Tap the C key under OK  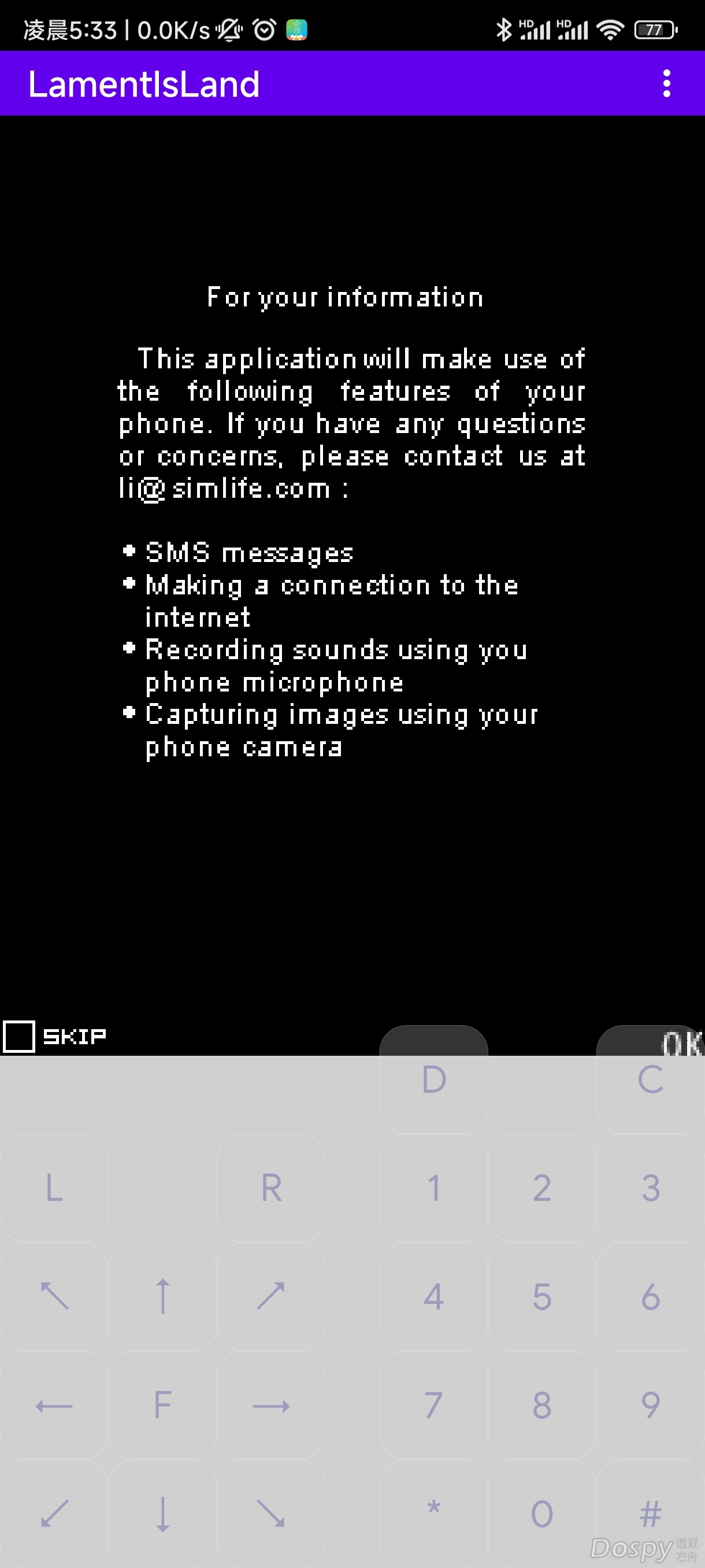[x=650, y=1079]
